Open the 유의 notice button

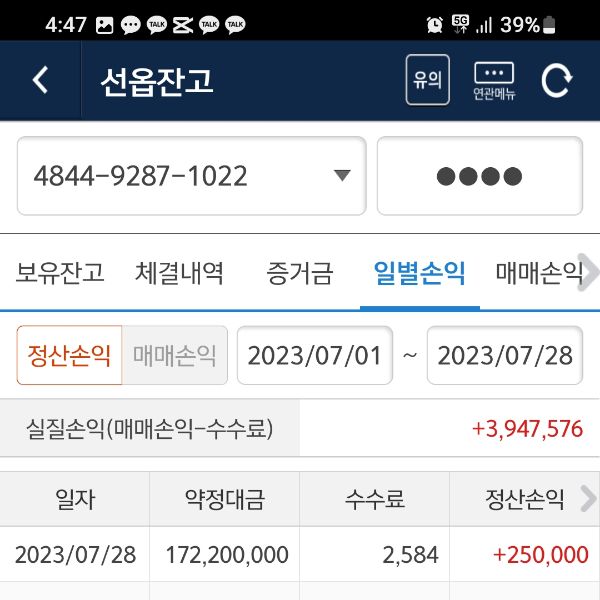(427, 80)
